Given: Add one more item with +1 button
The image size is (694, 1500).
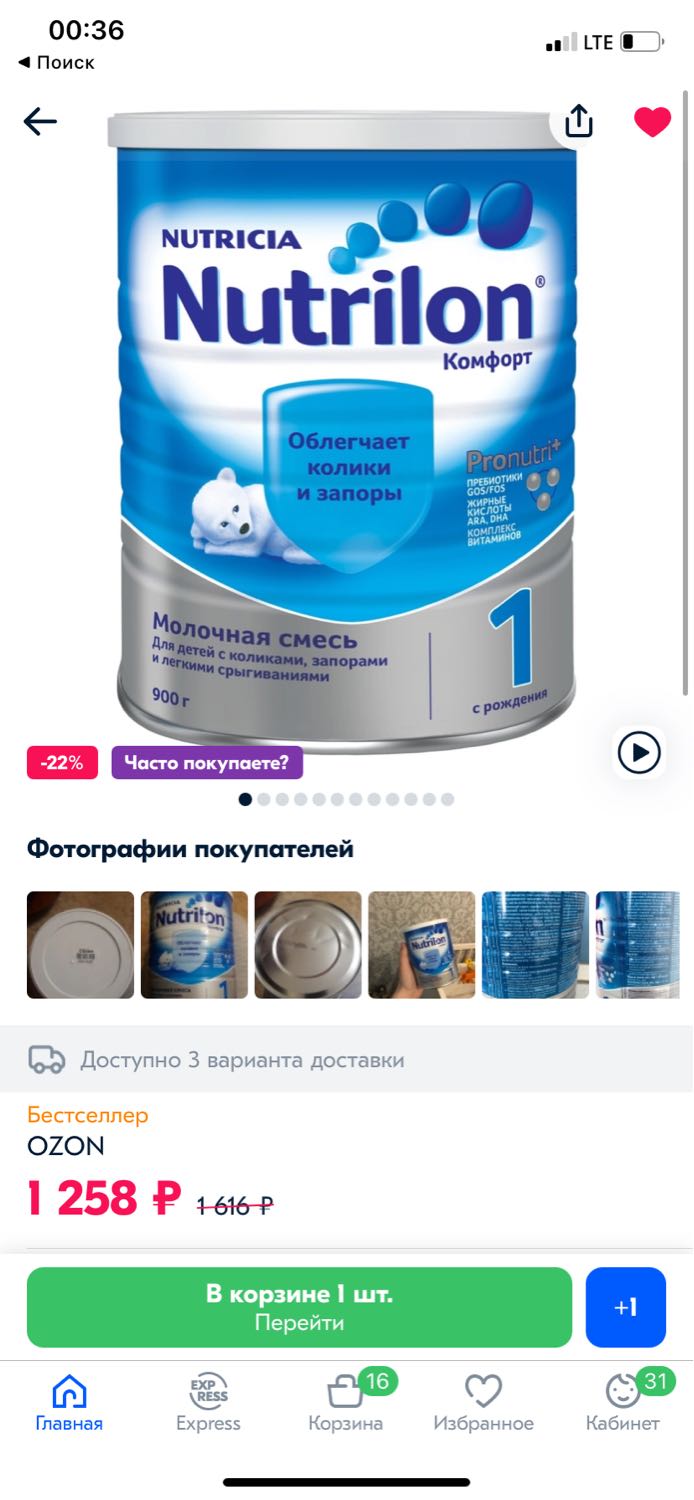Looking at the screenshot, I should tap(626, 1307).
